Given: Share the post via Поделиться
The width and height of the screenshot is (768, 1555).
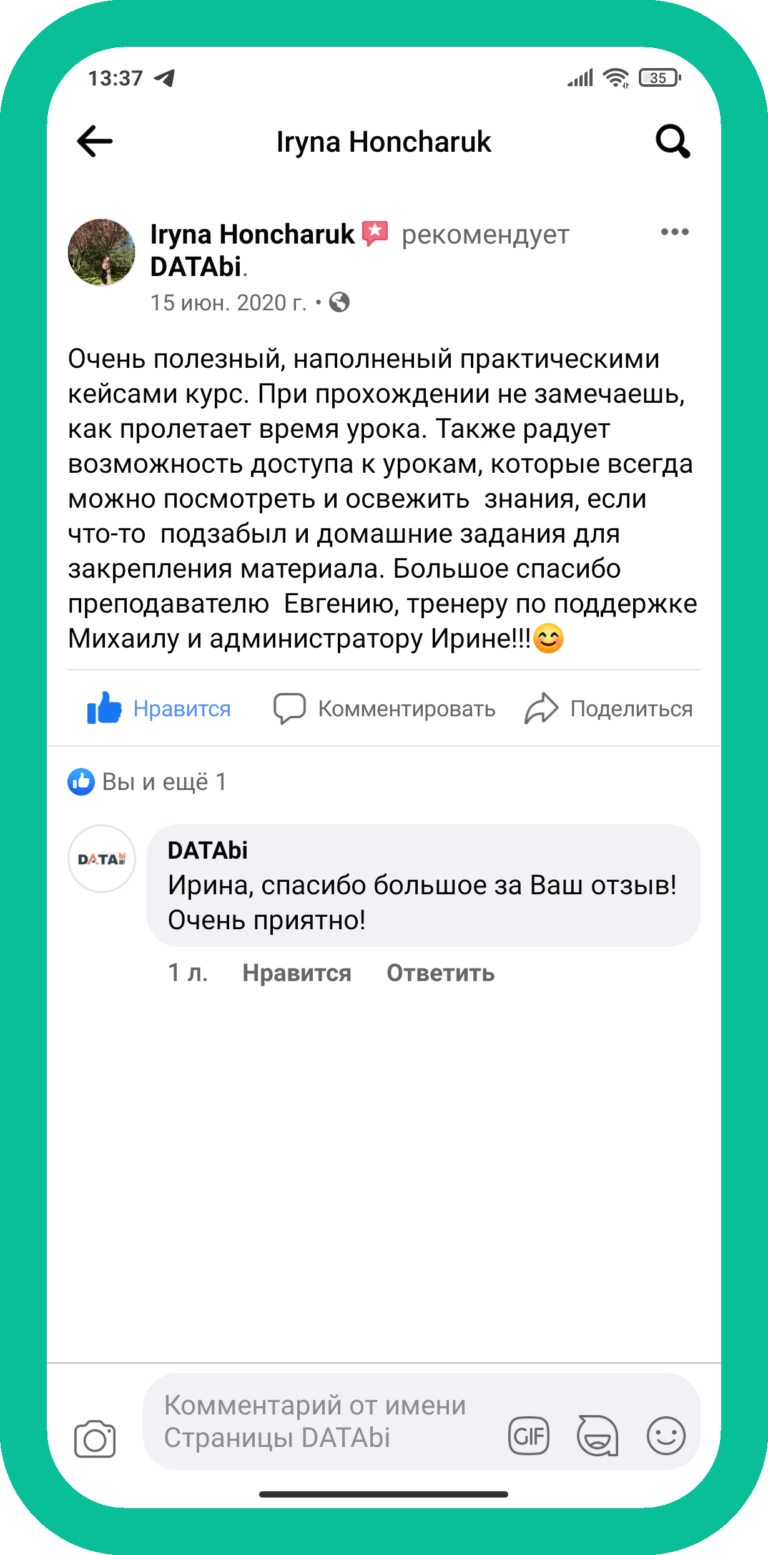Looking at the screenshot, I should 609,709.
